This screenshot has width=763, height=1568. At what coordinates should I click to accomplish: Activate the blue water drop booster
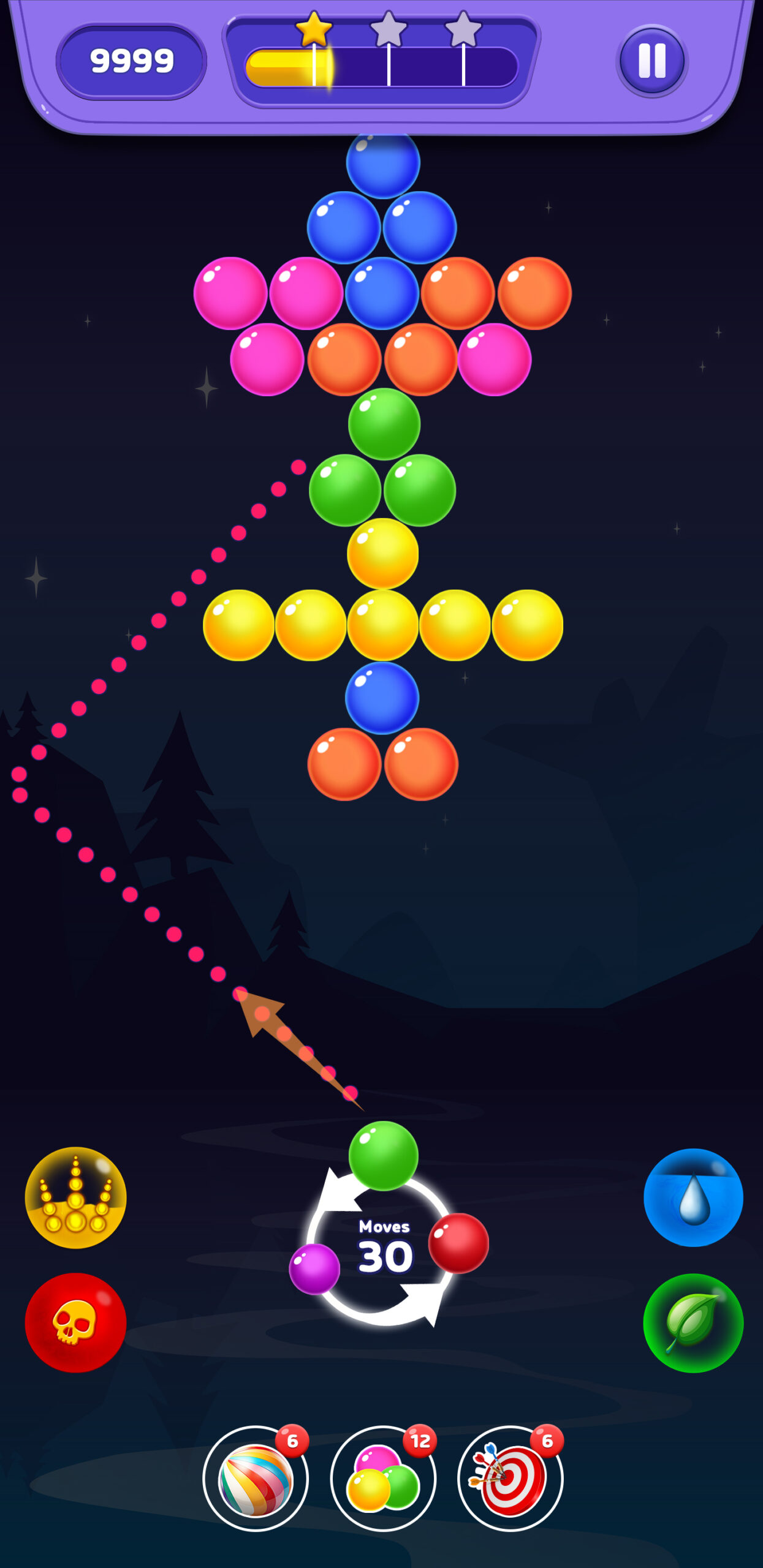tap(693, 1197)
